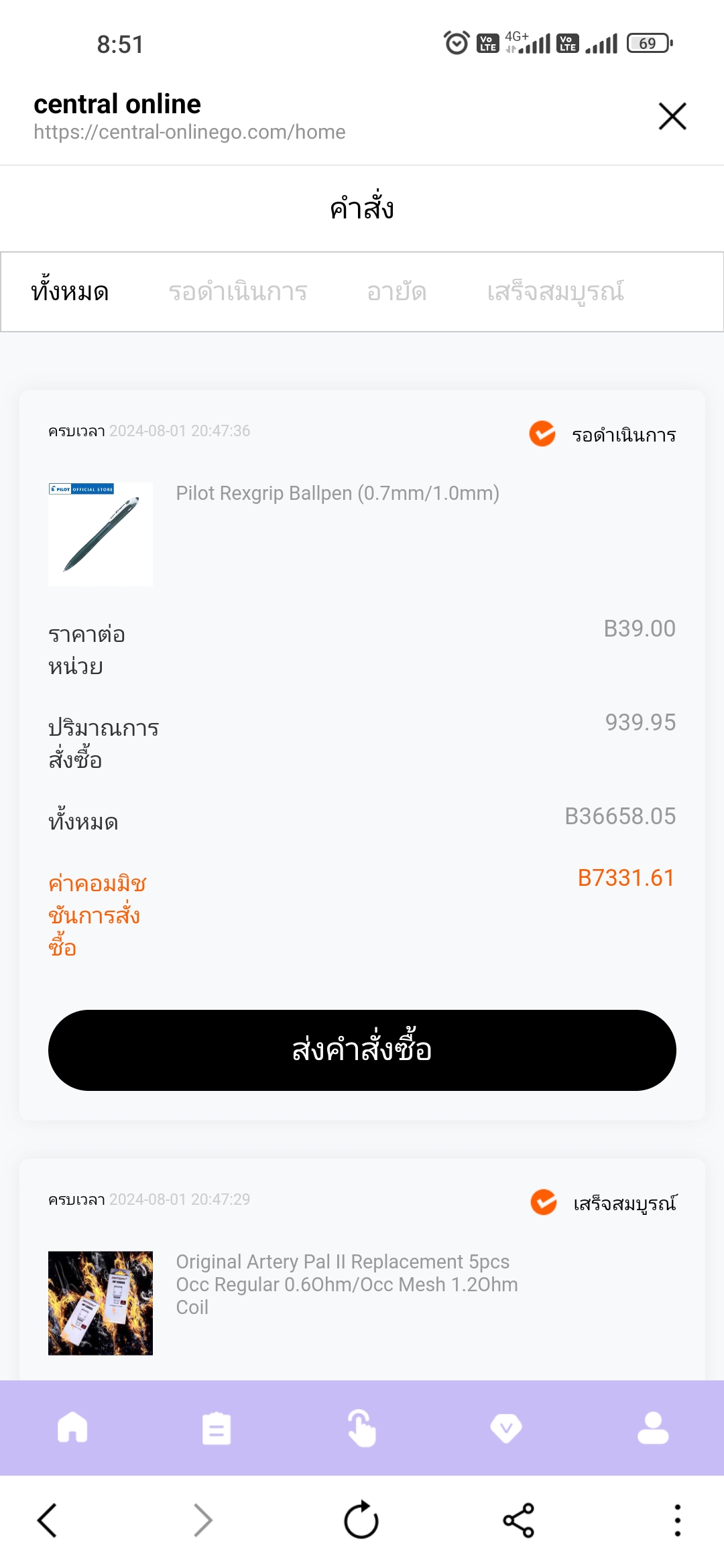Open the orders clipboard icon in bottom bar
Viewport: 724px width, 1568px height.
(x=217, y=1428)
